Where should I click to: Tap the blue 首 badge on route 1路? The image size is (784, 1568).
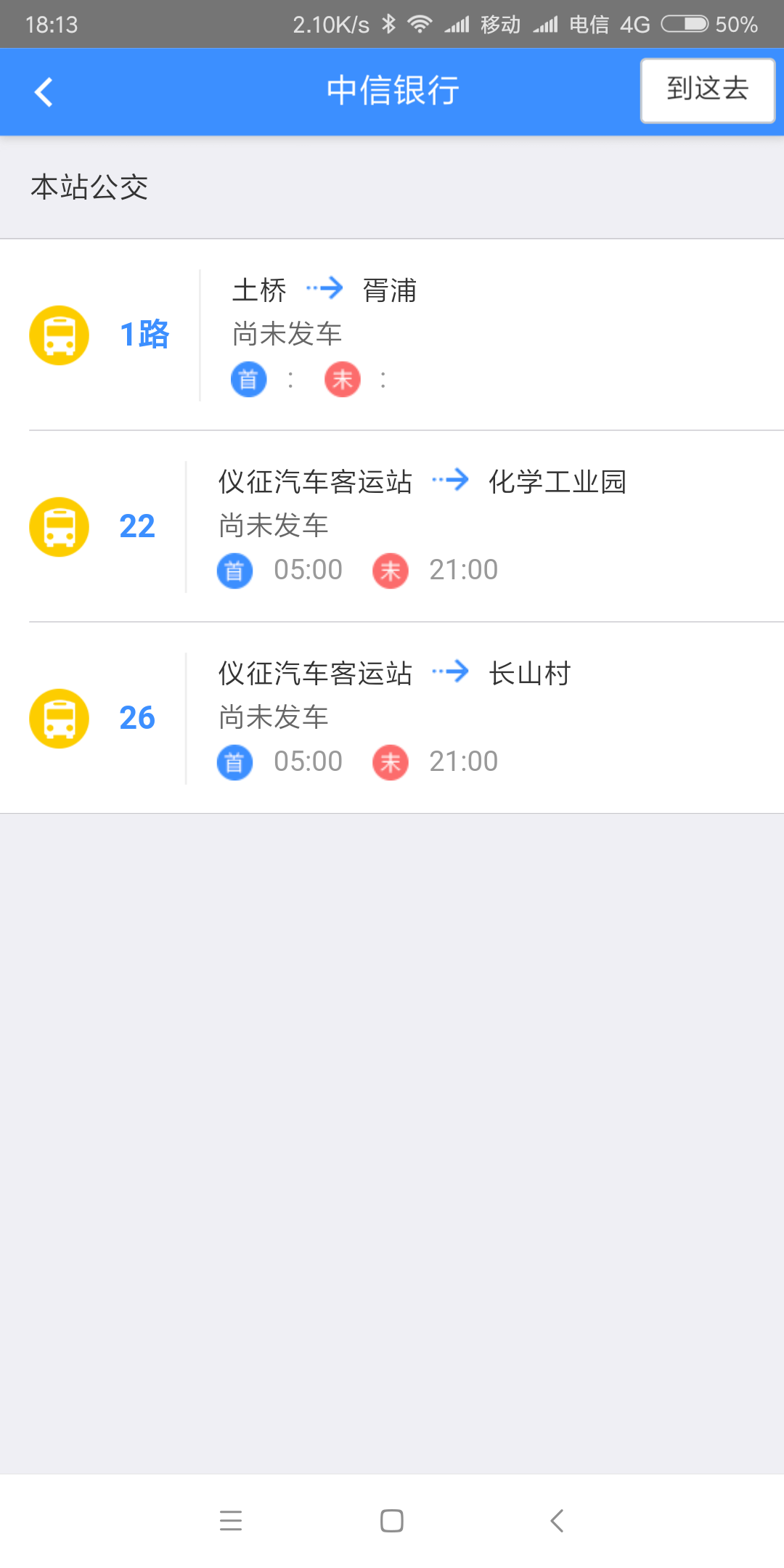(x=248, y=379)
